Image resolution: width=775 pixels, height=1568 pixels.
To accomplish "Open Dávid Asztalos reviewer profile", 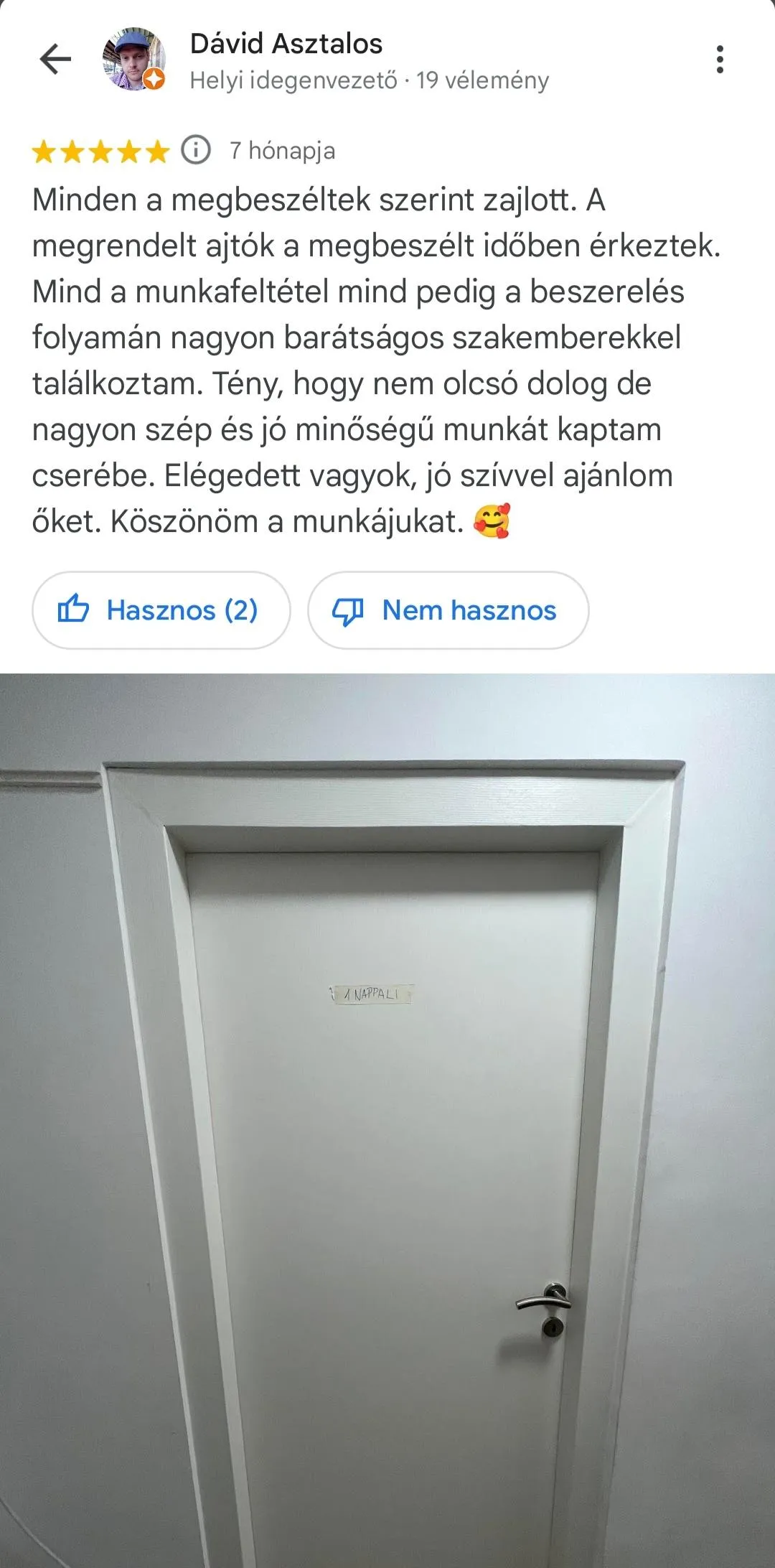I will pos(286,44).
